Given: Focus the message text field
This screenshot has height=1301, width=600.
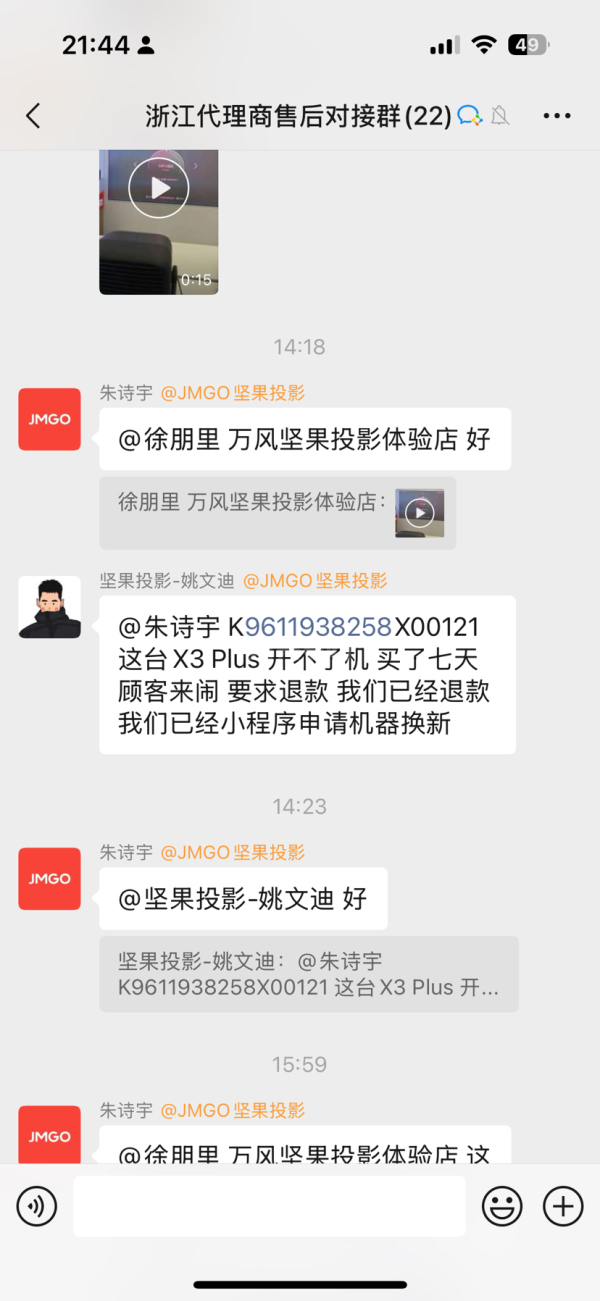Looking at the screenshot, I should click(x=269, y=1207).
